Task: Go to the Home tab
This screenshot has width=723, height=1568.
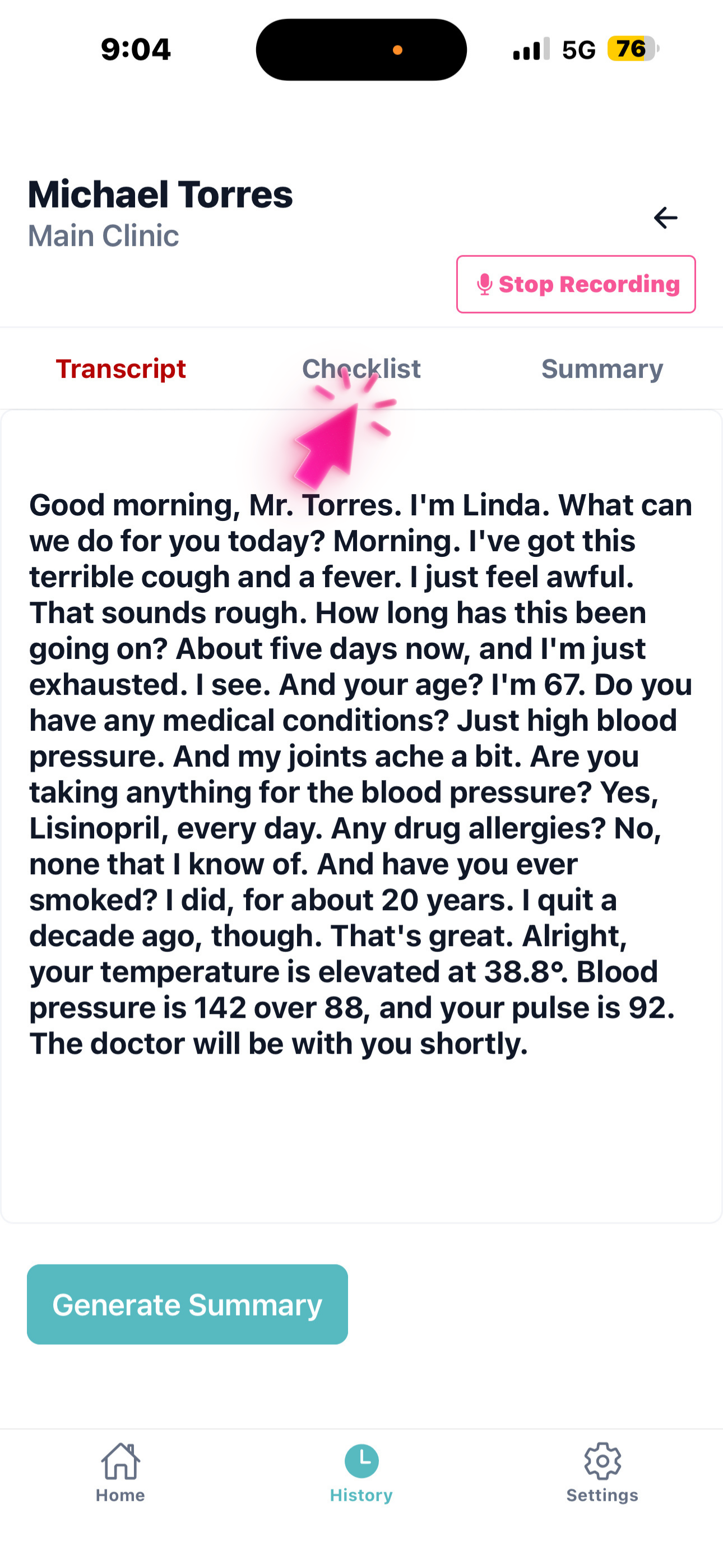Action: coord(121,1473)
